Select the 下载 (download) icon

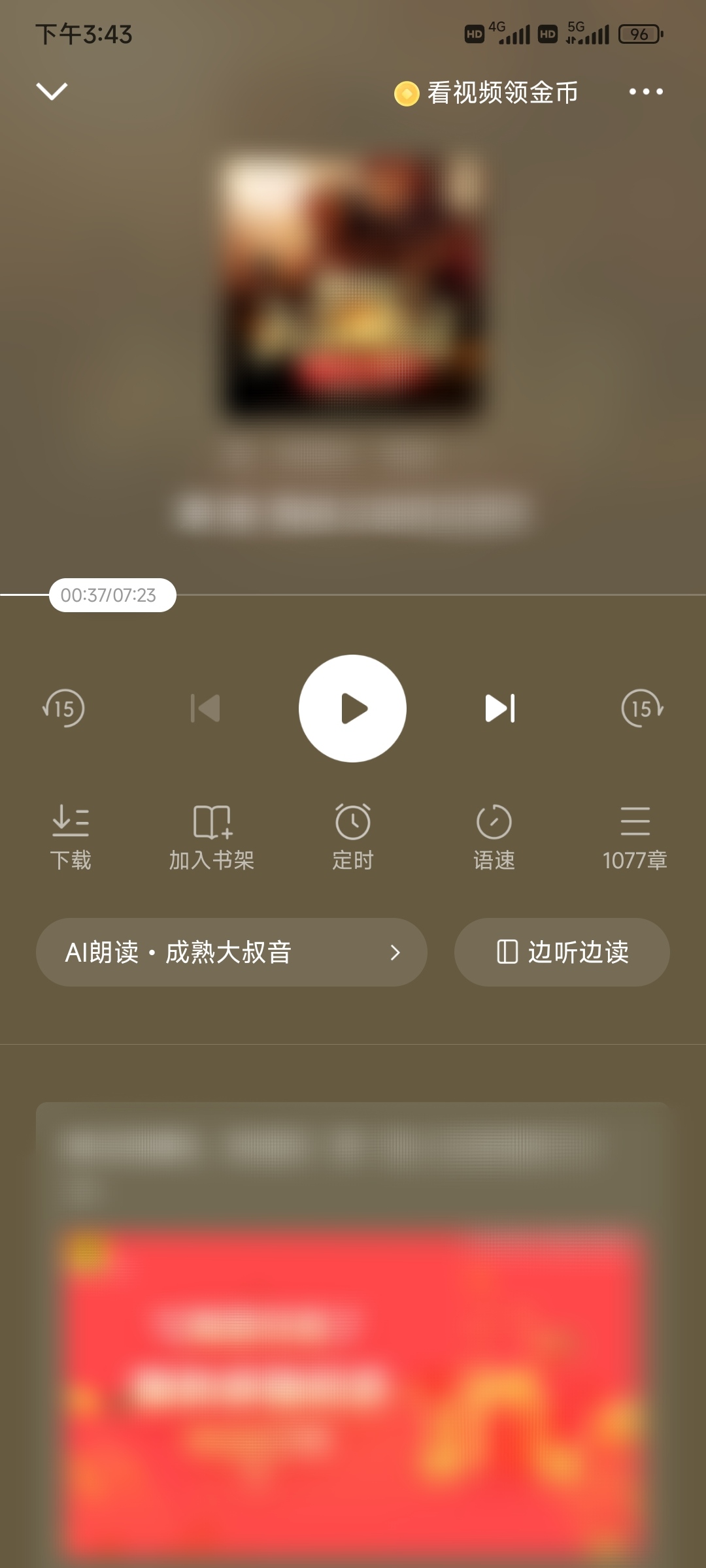[70, 838]
